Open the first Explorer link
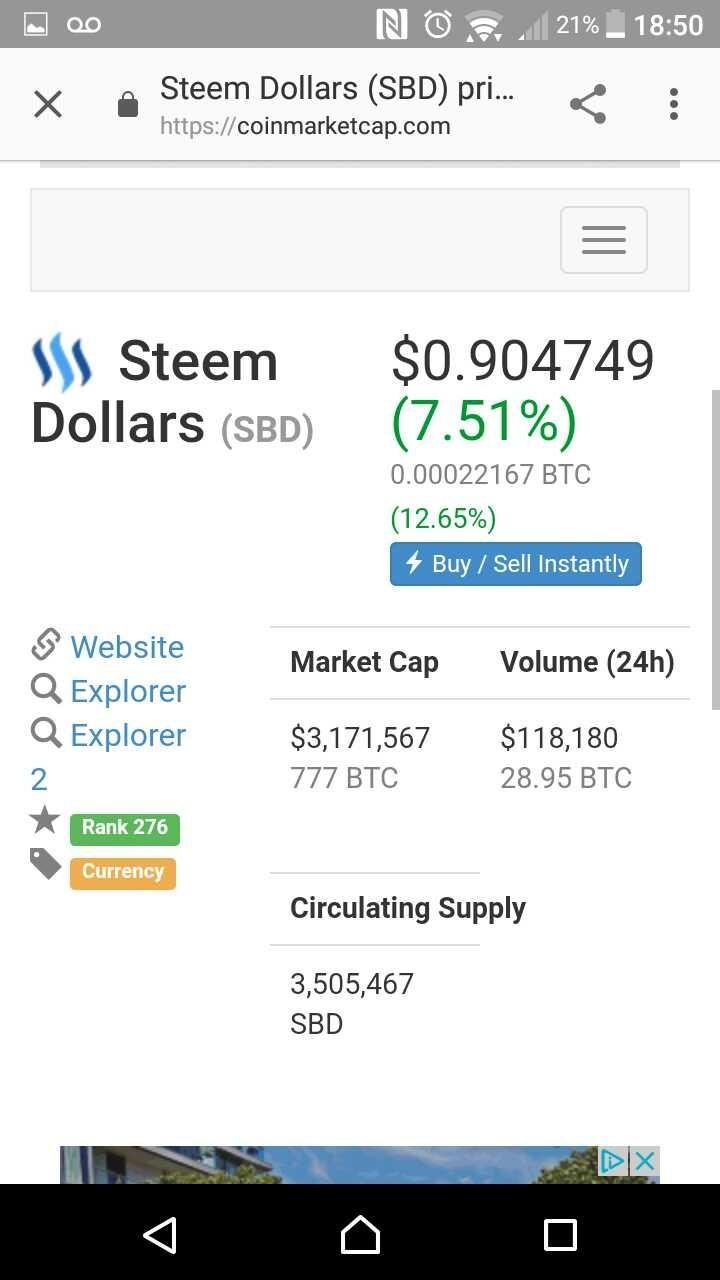Image resolution: width=720 pixels, height=1280 pixels. (128, 691)
